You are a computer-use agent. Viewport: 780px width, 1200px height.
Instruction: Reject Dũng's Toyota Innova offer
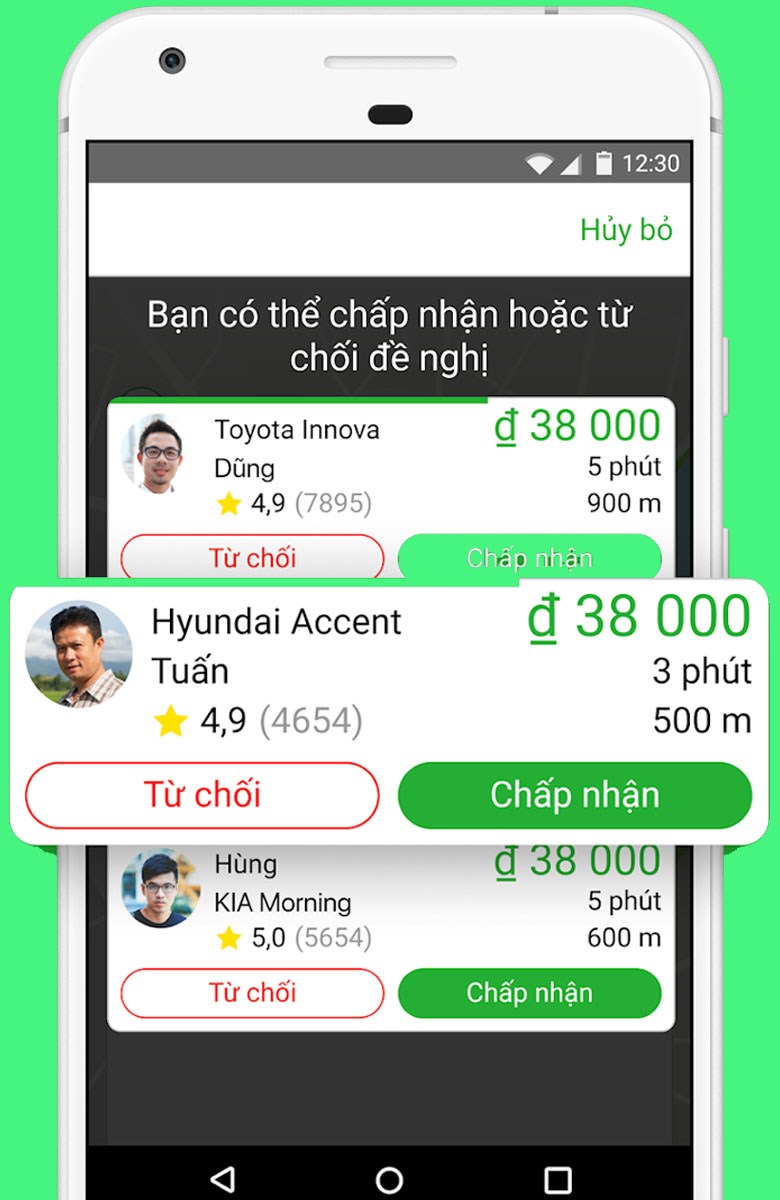click(x=252, y=557)
